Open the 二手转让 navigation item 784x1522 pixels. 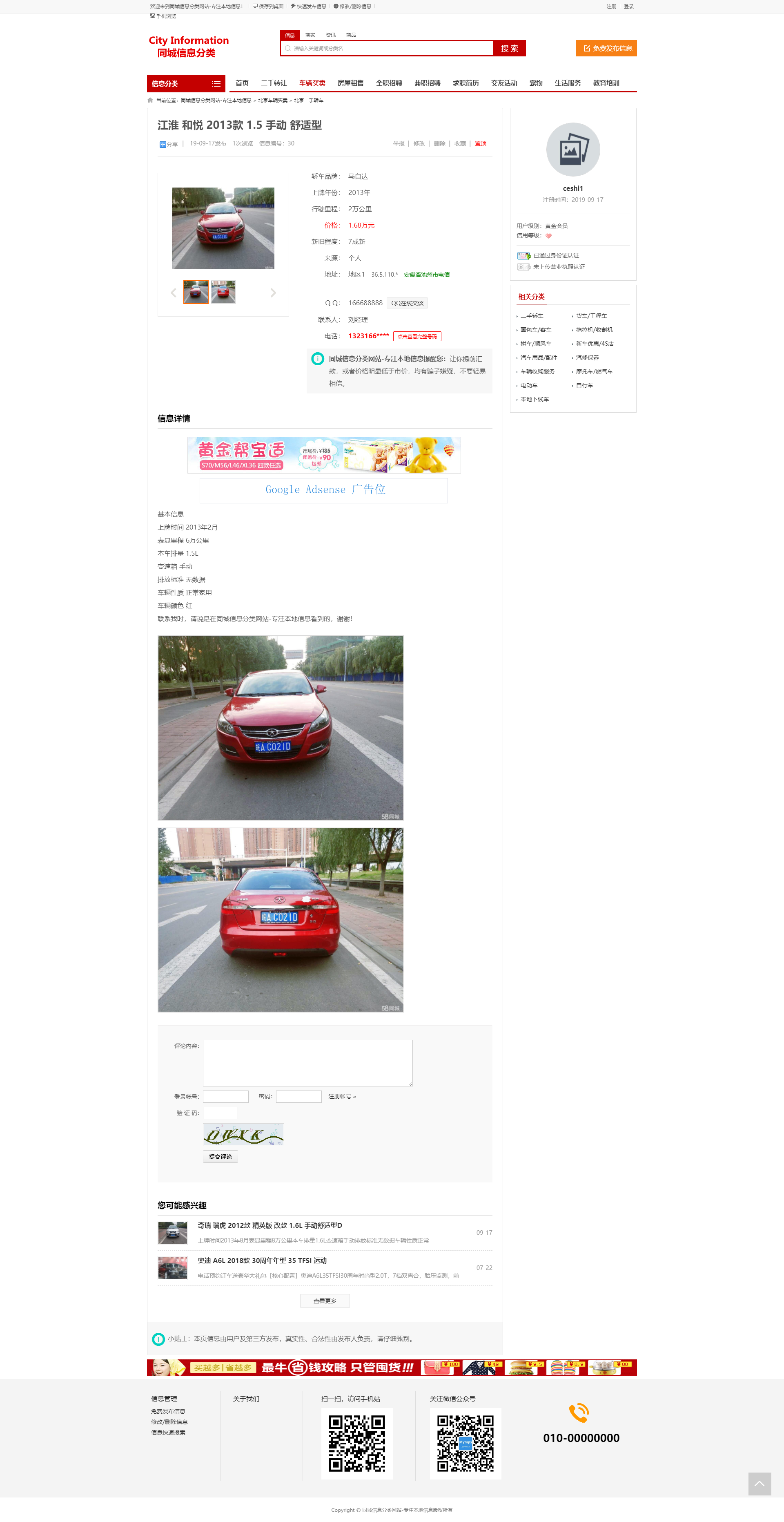click(x=274, y=83)
